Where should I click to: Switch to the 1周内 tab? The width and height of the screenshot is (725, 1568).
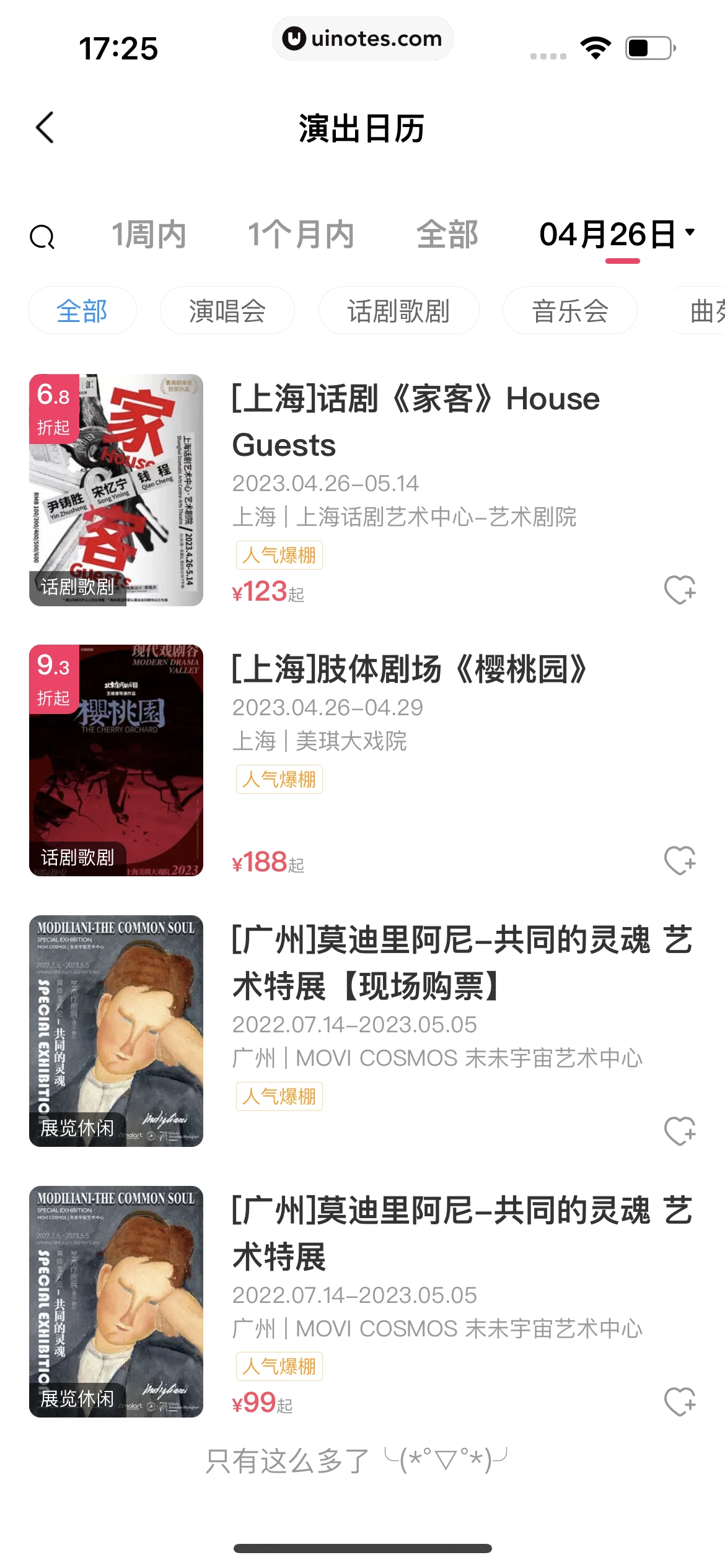tap(149, 235)
